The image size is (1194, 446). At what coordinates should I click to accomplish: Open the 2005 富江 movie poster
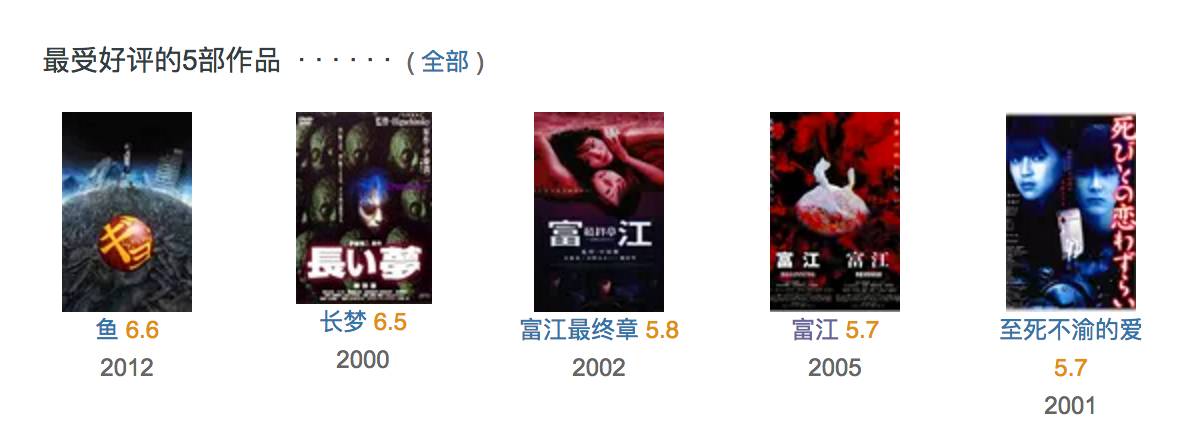835,212
